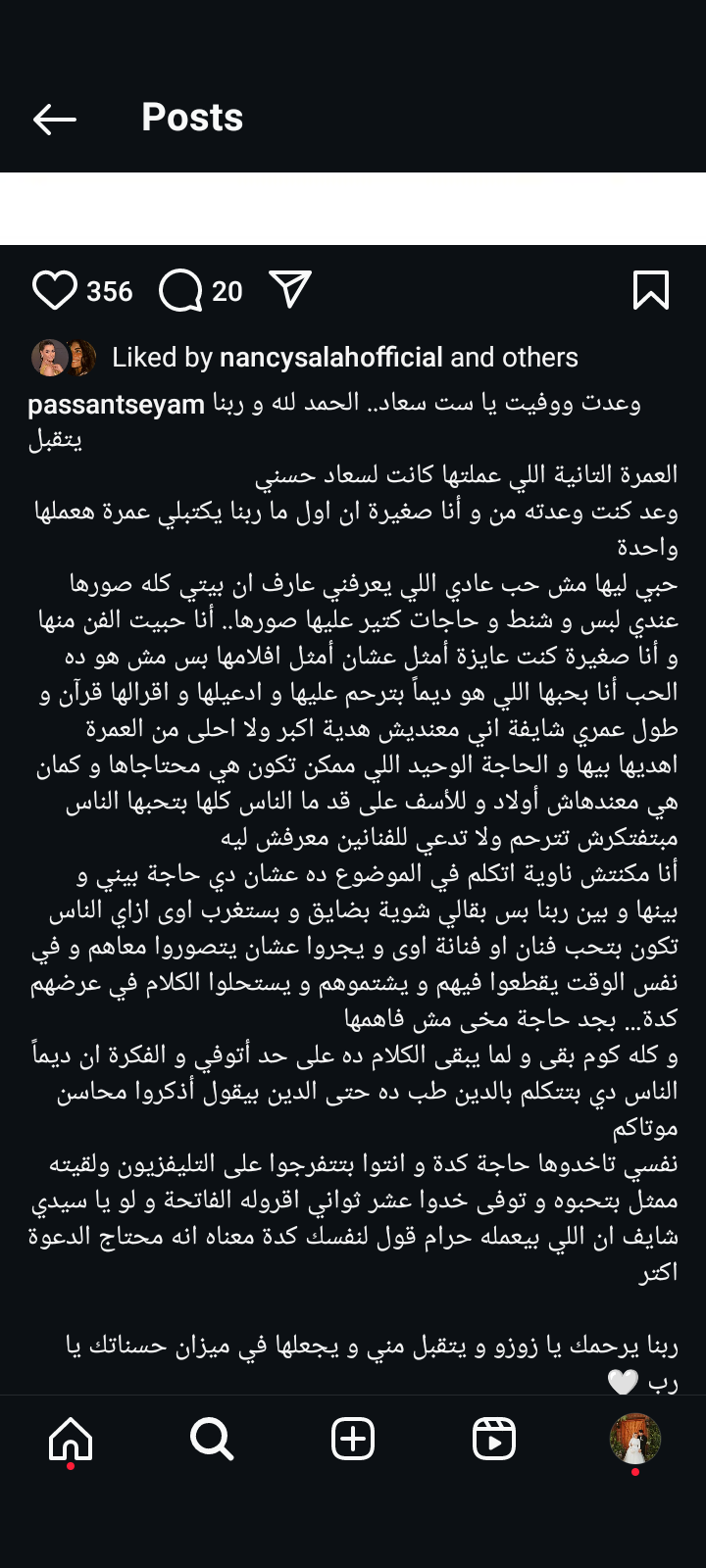Open the Search and explore tab

(x=212, y=1439)
